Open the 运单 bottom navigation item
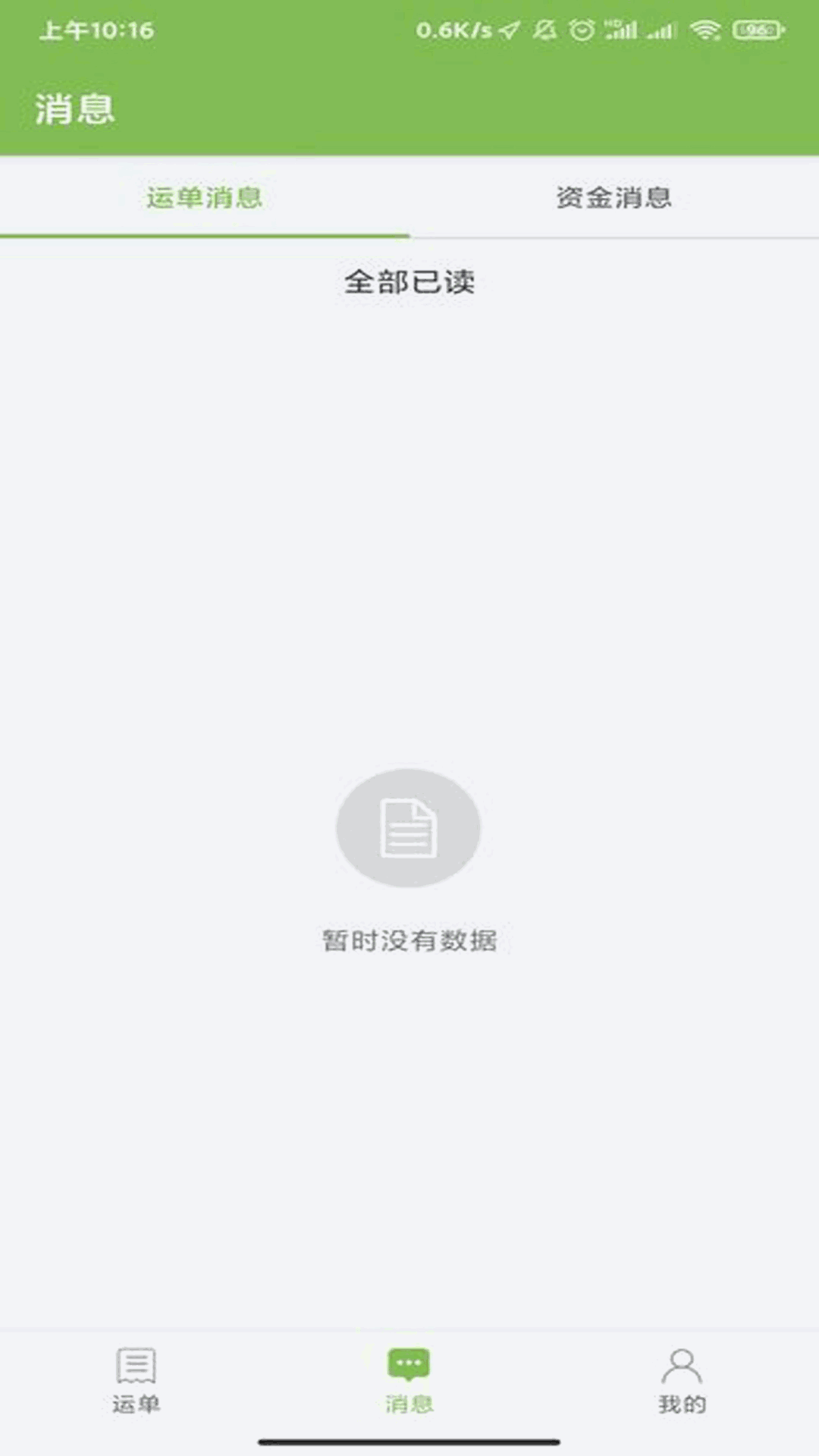819x1456 pixels. pos(136,1380)
